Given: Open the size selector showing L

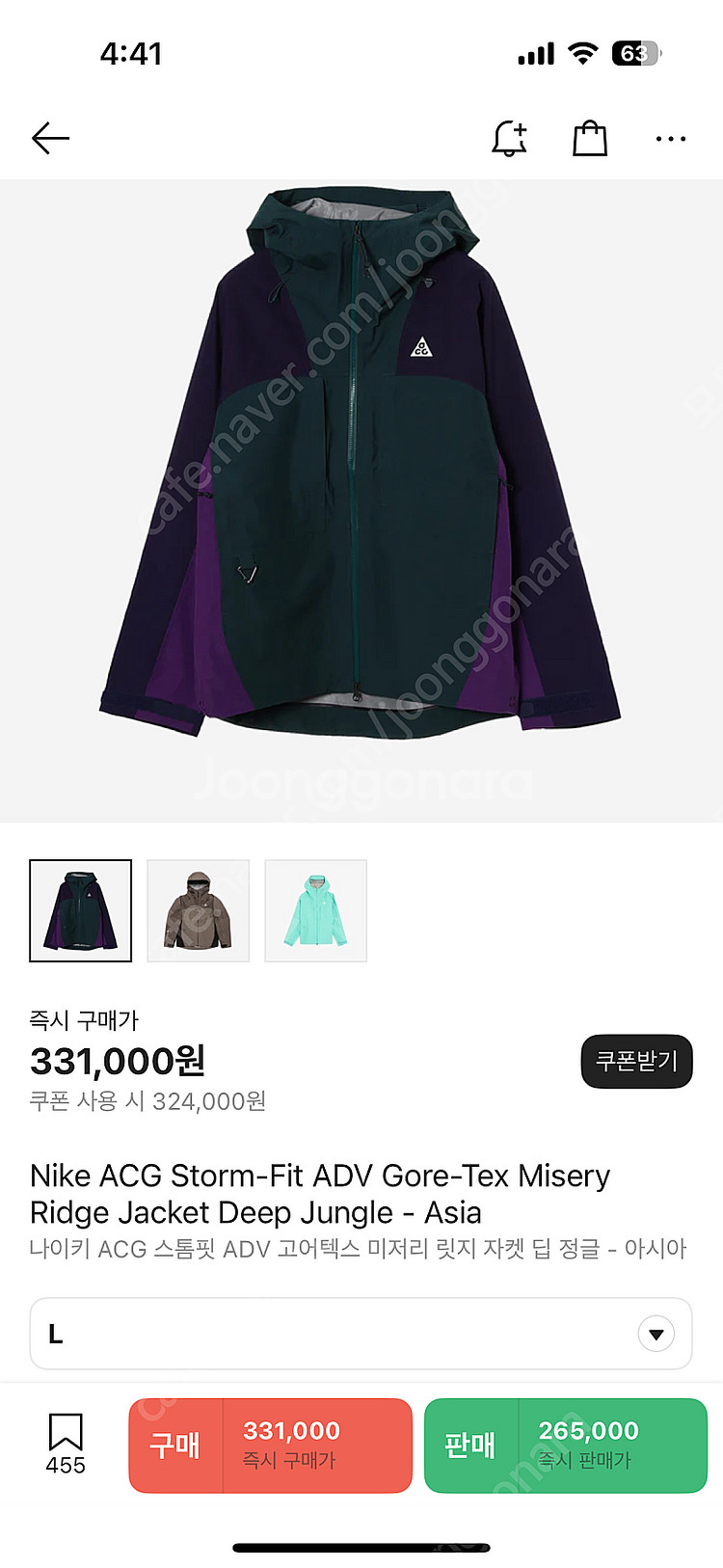Looking at the screenshot, I should (x=361, y=1334).
